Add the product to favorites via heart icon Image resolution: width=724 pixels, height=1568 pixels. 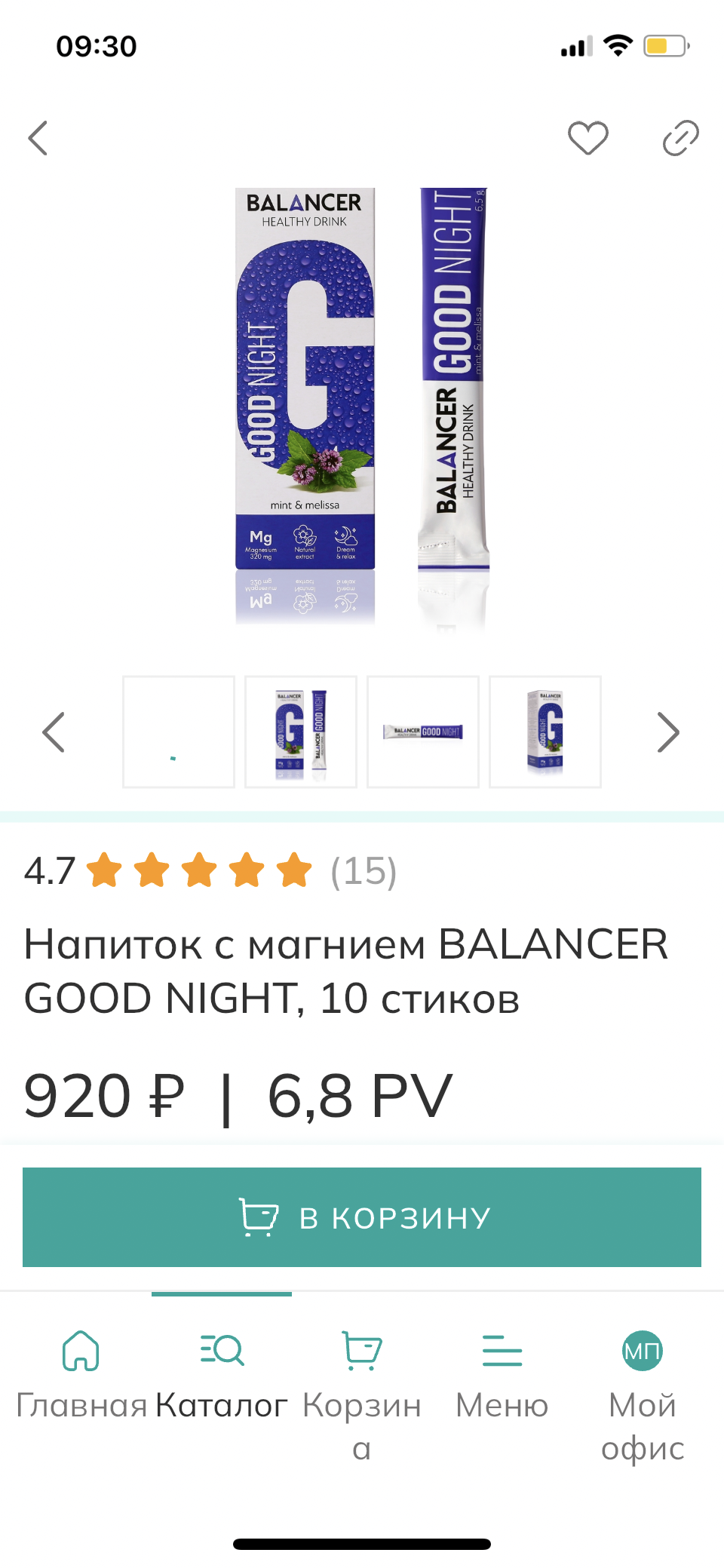(x=589, y=137)
